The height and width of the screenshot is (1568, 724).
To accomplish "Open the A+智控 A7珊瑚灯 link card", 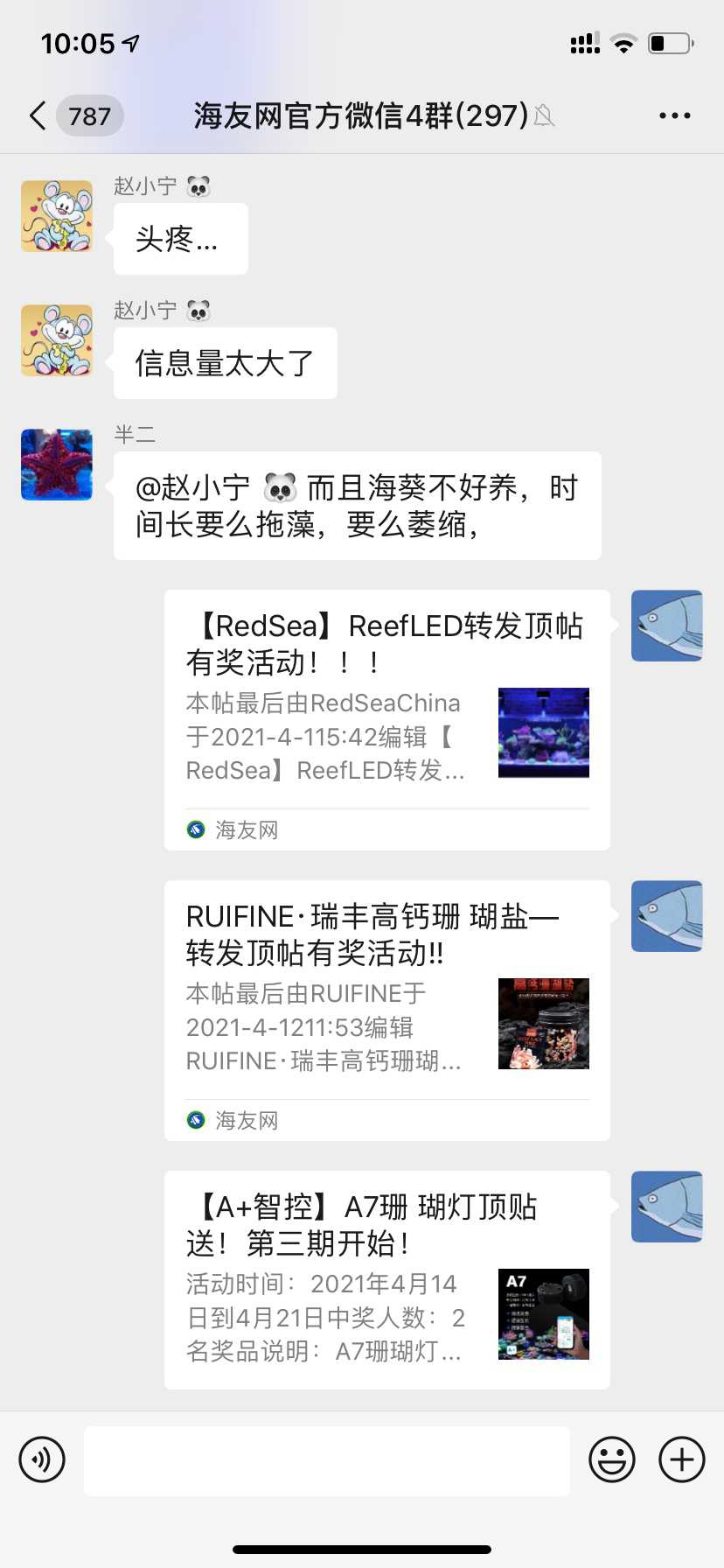I will tap(386, 1279).
